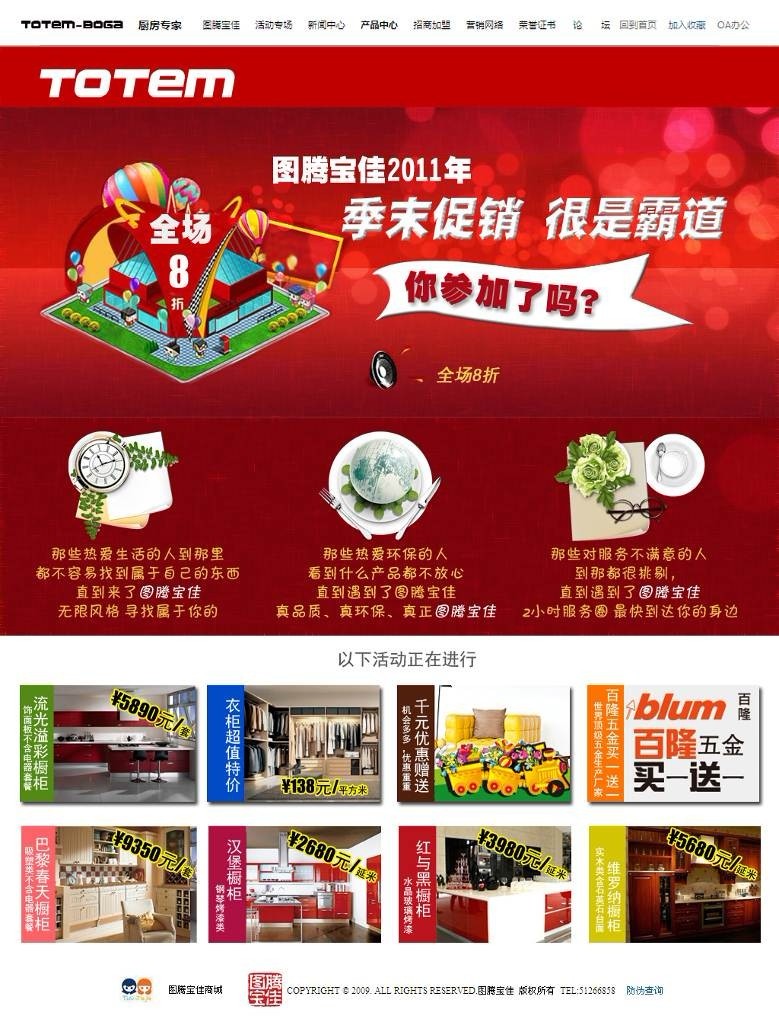Screen dimensions: 779x1035
Task: Open the OA办公 link
Action: 733,24
